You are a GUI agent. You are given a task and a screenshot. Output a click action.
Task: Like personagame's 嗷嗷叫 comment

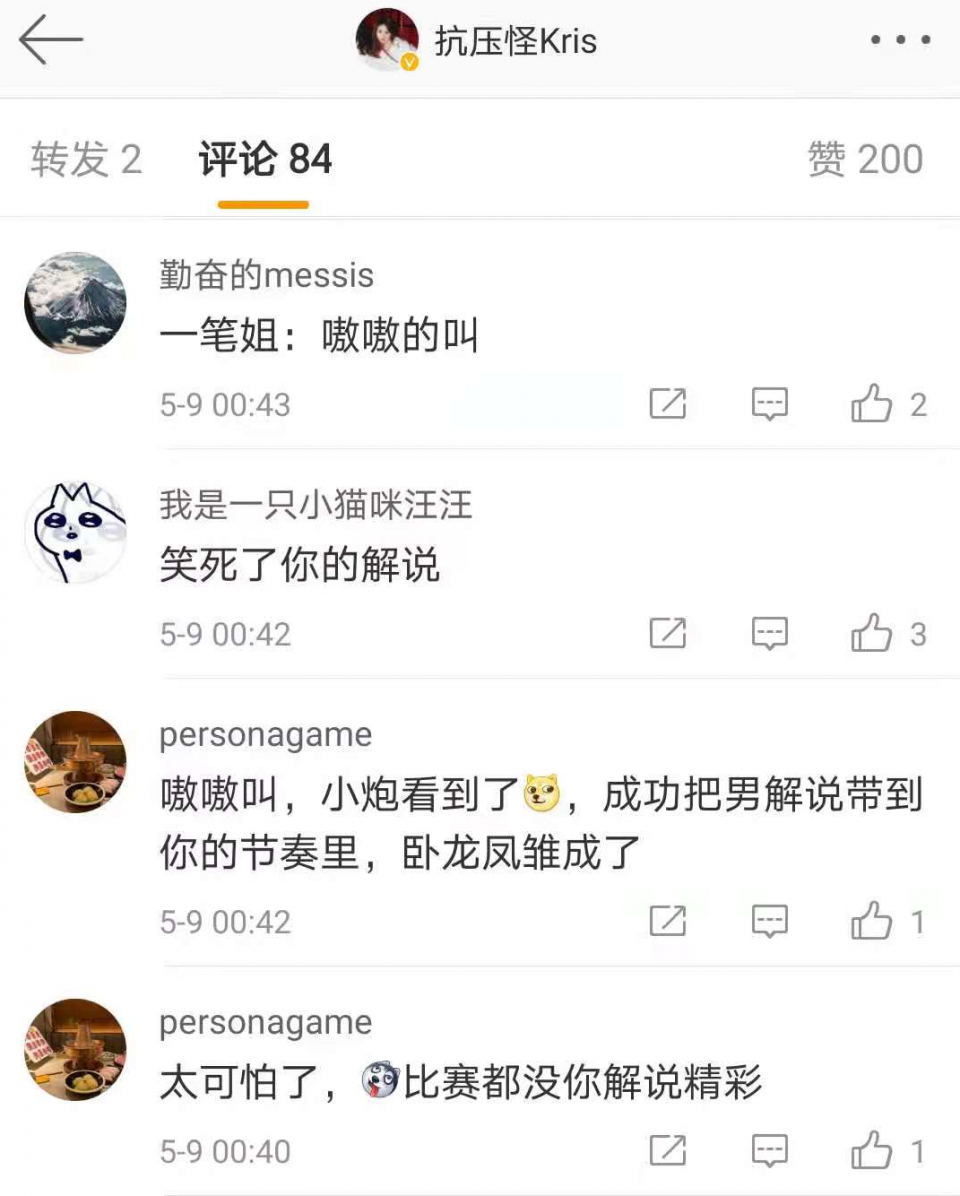coord(872,921)
